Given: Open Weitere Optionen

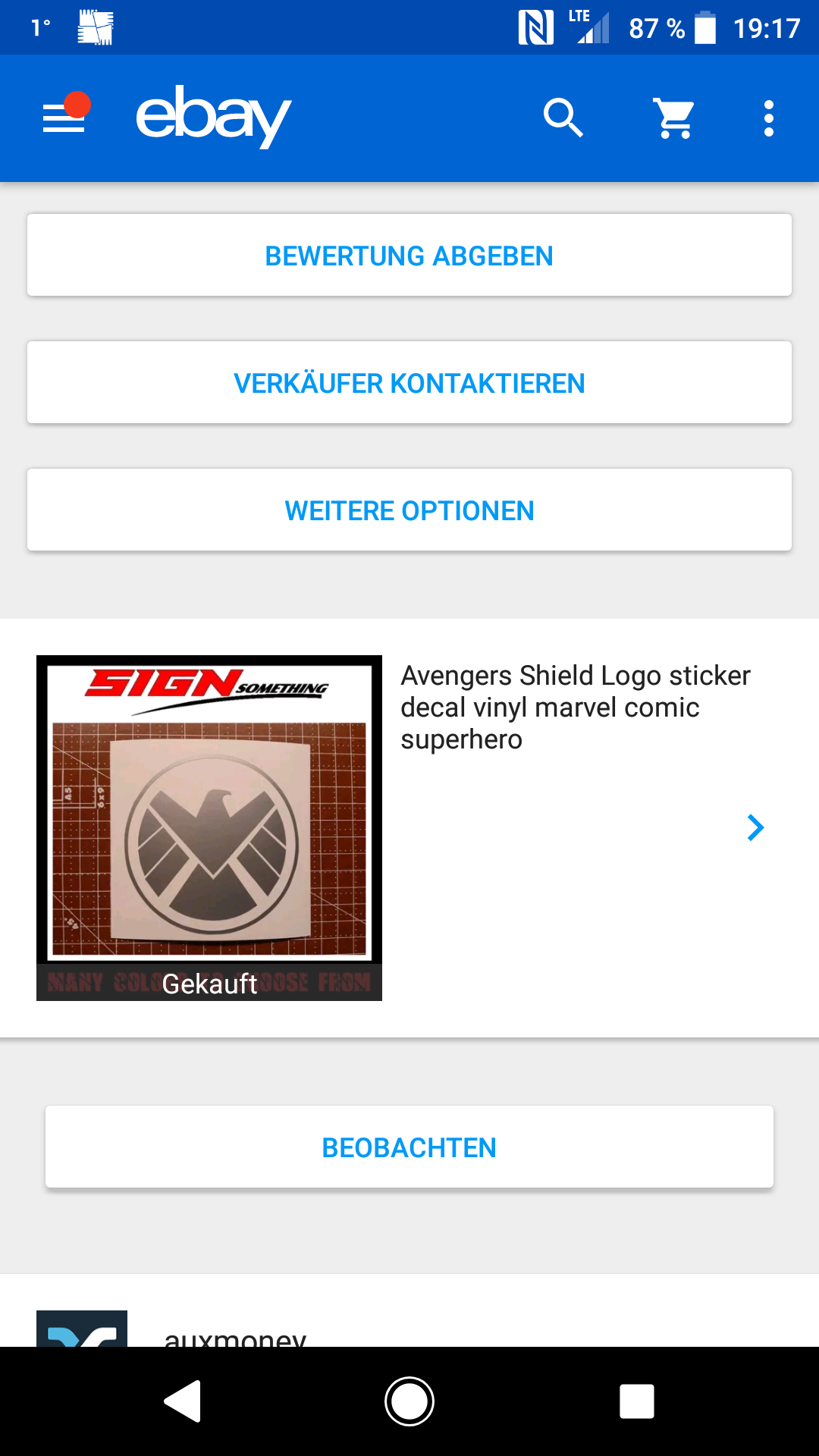Looking at the screenshot, I should coord(409,510).
